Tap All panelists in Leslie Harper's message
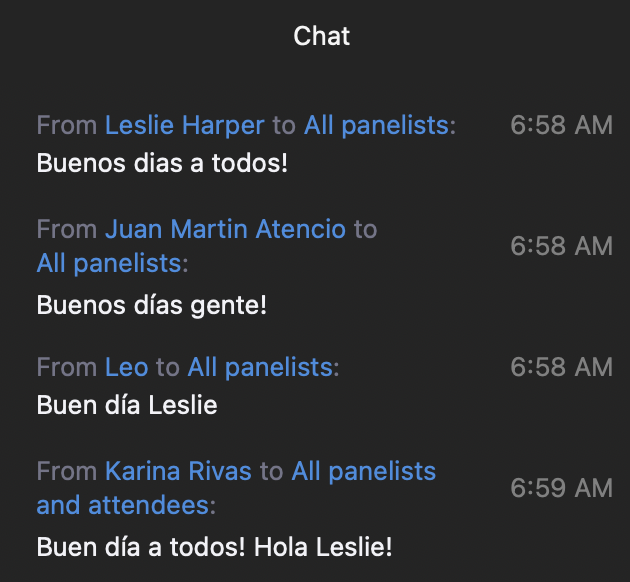 pos(377,125)
